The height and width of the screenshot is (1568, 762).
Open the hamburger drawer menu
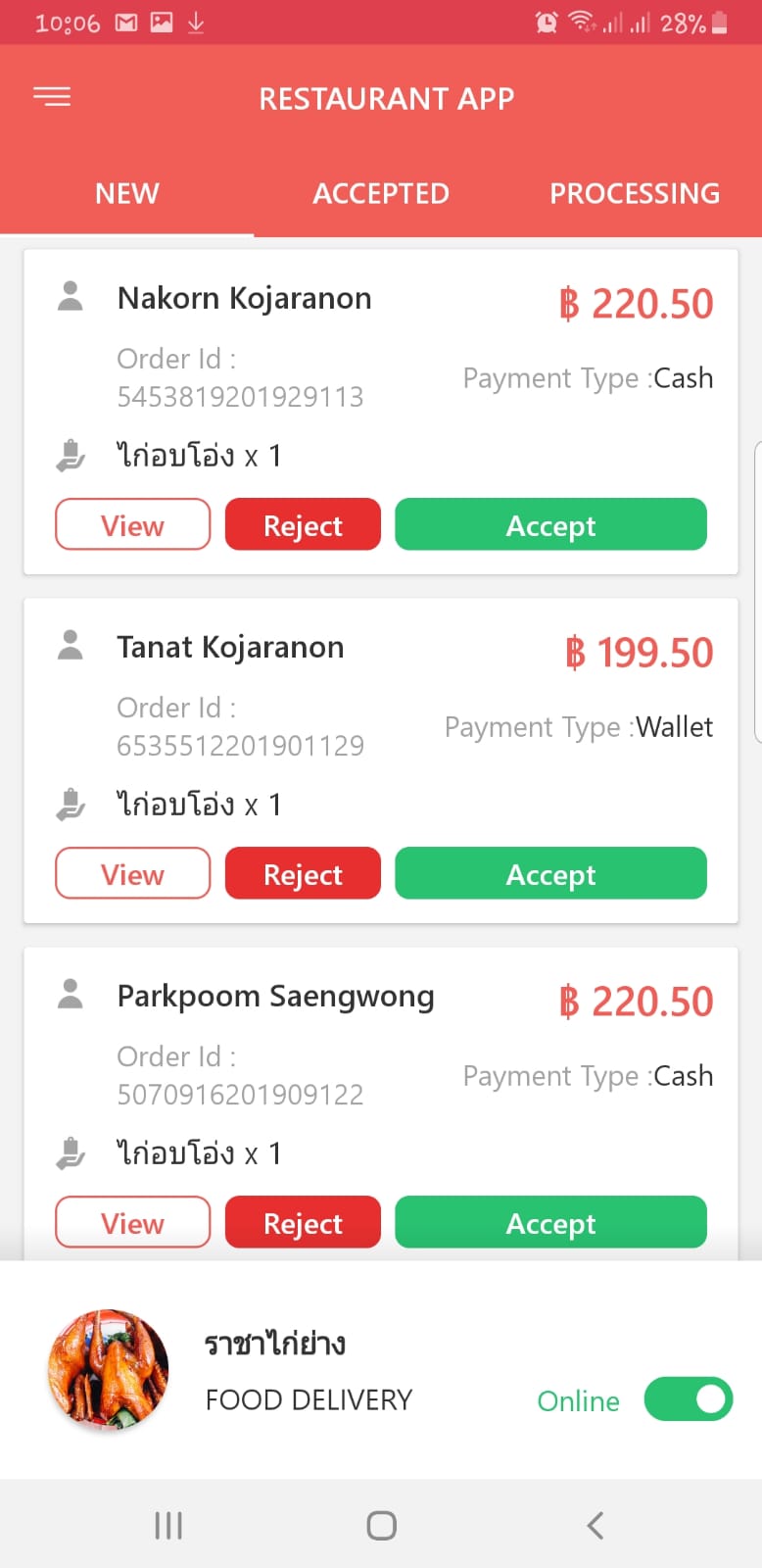[x=52, y=97]
